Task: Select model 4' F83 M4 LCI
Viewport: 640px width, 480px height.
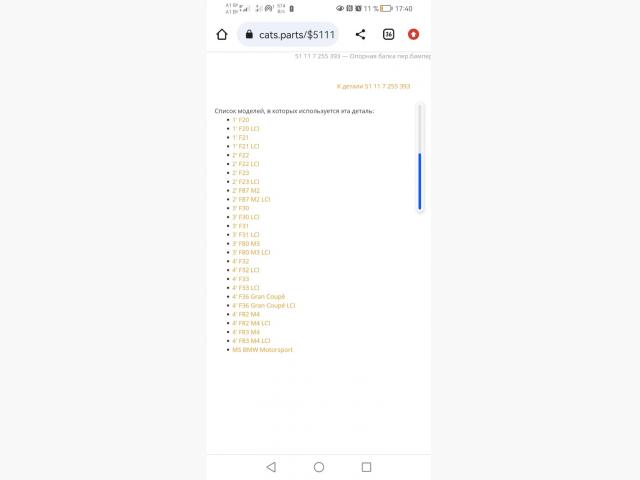Action: click(x=251, y=341)
